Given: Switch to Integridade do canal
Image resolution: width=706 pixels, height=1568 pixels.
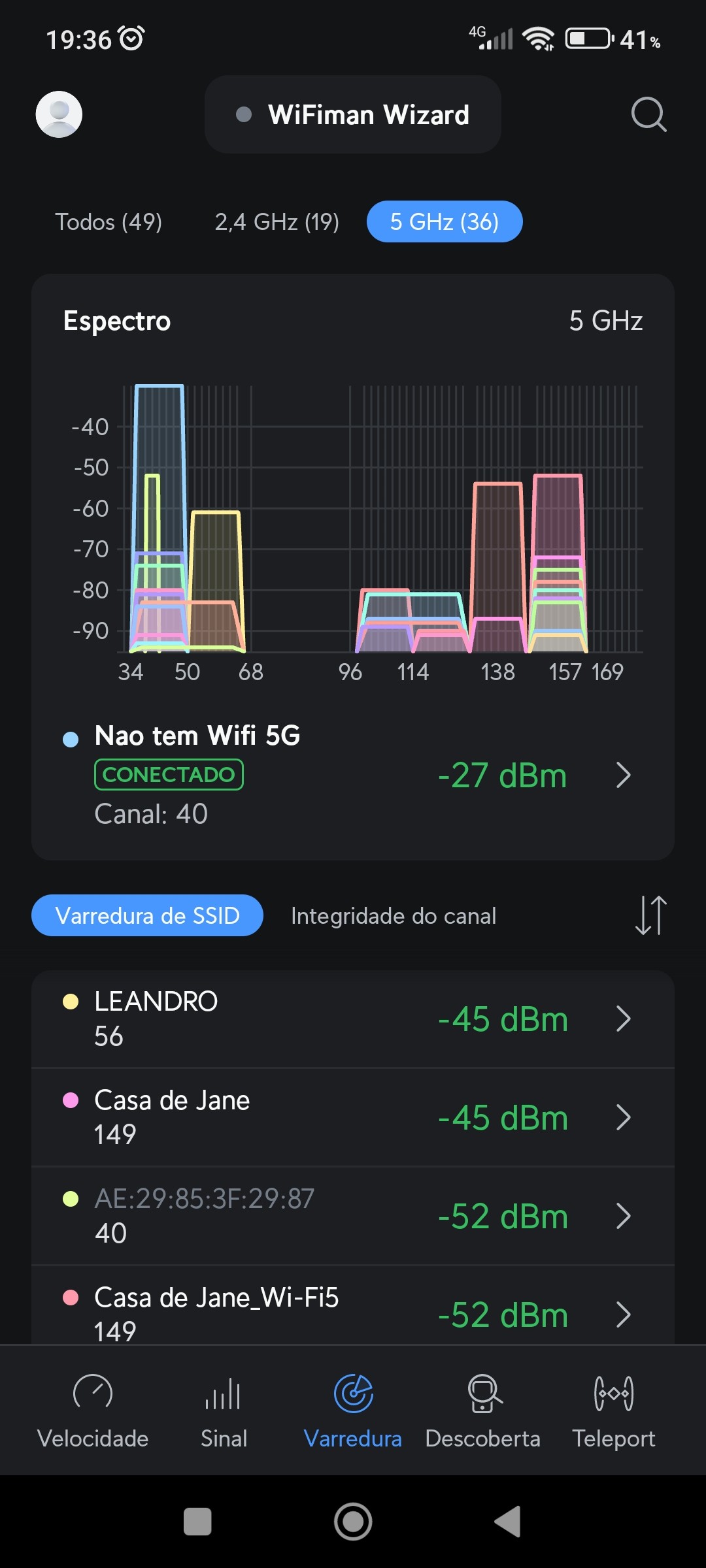Looking at the screenshot, I should point(394,916).
